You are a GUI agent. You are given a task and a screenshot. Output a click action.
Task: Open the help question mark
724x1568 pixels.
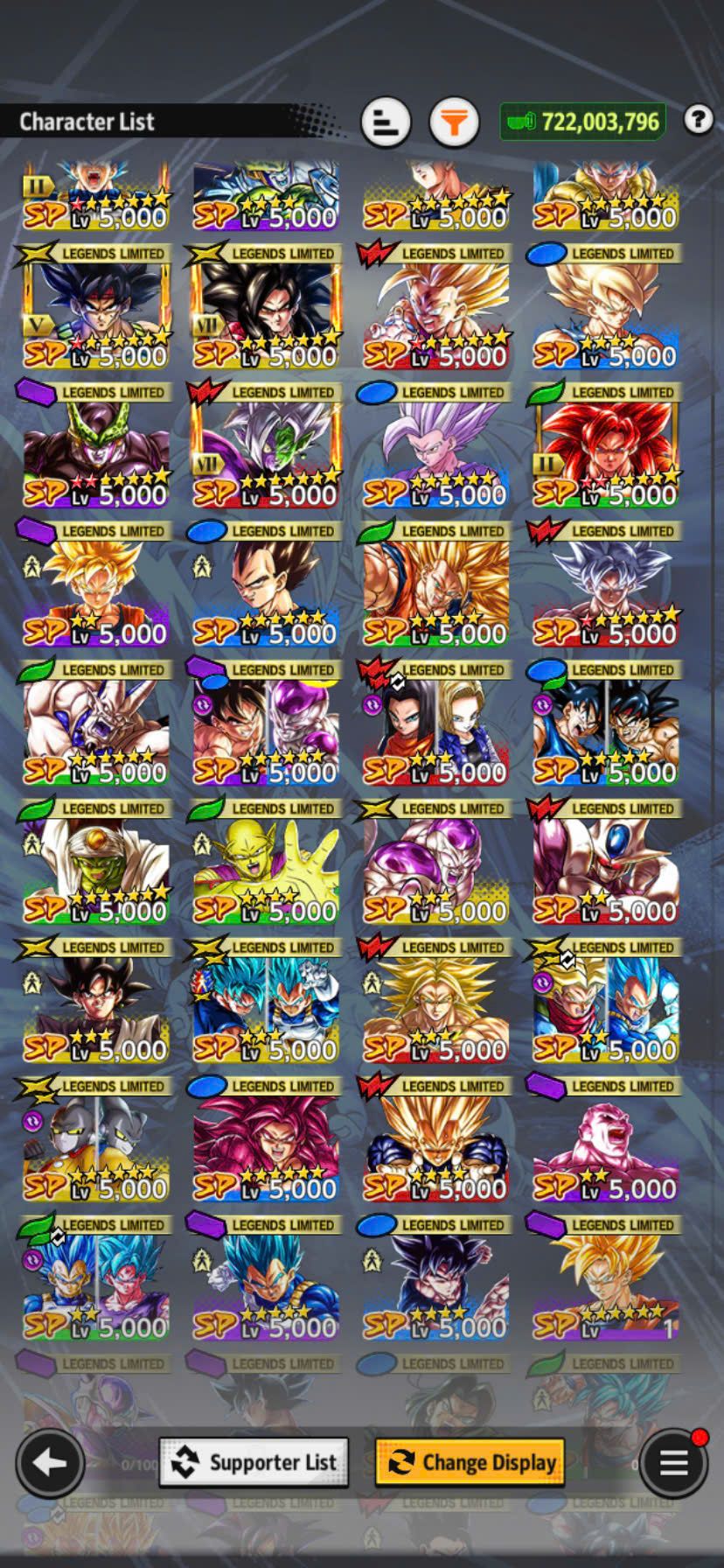pyautogui.click(x=698, y=119)
